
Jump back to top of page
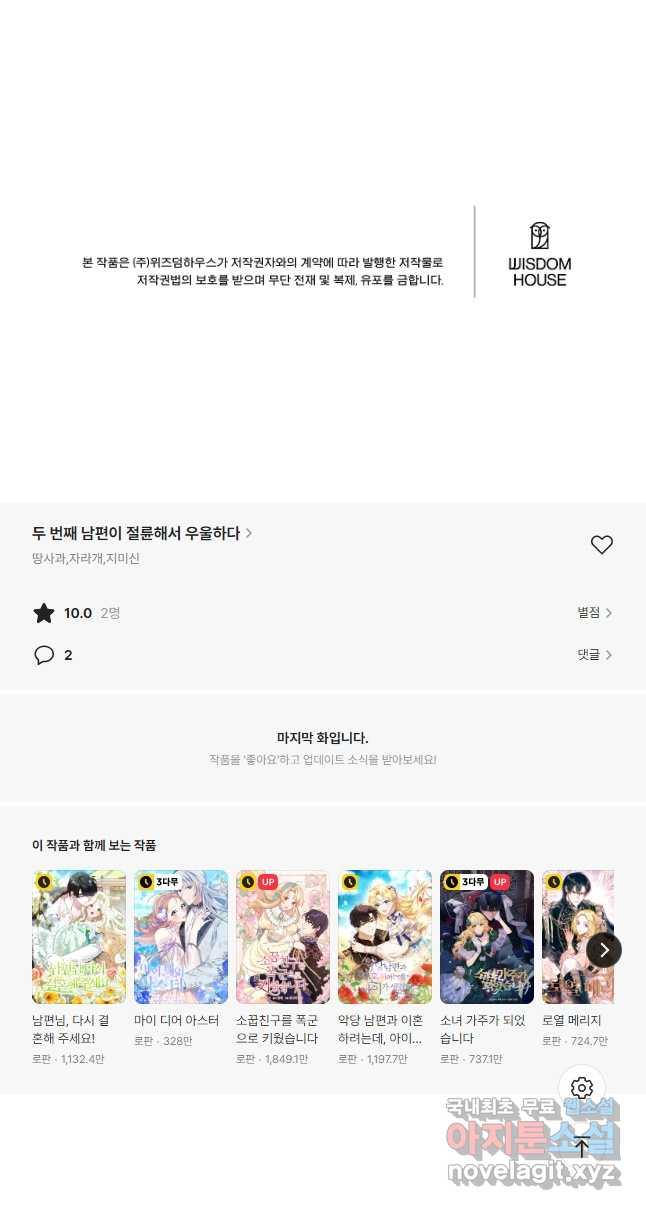pos(582,1148)
